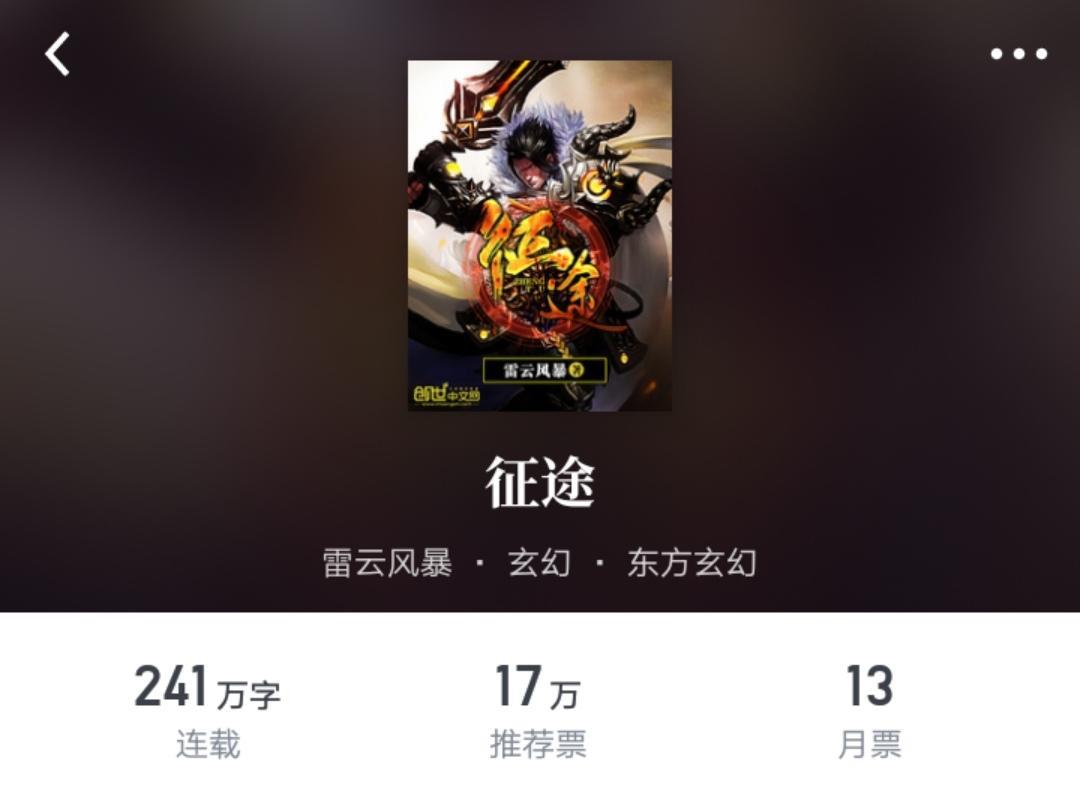
Task: Open the 推荐票 count
Action: point(538,710)
